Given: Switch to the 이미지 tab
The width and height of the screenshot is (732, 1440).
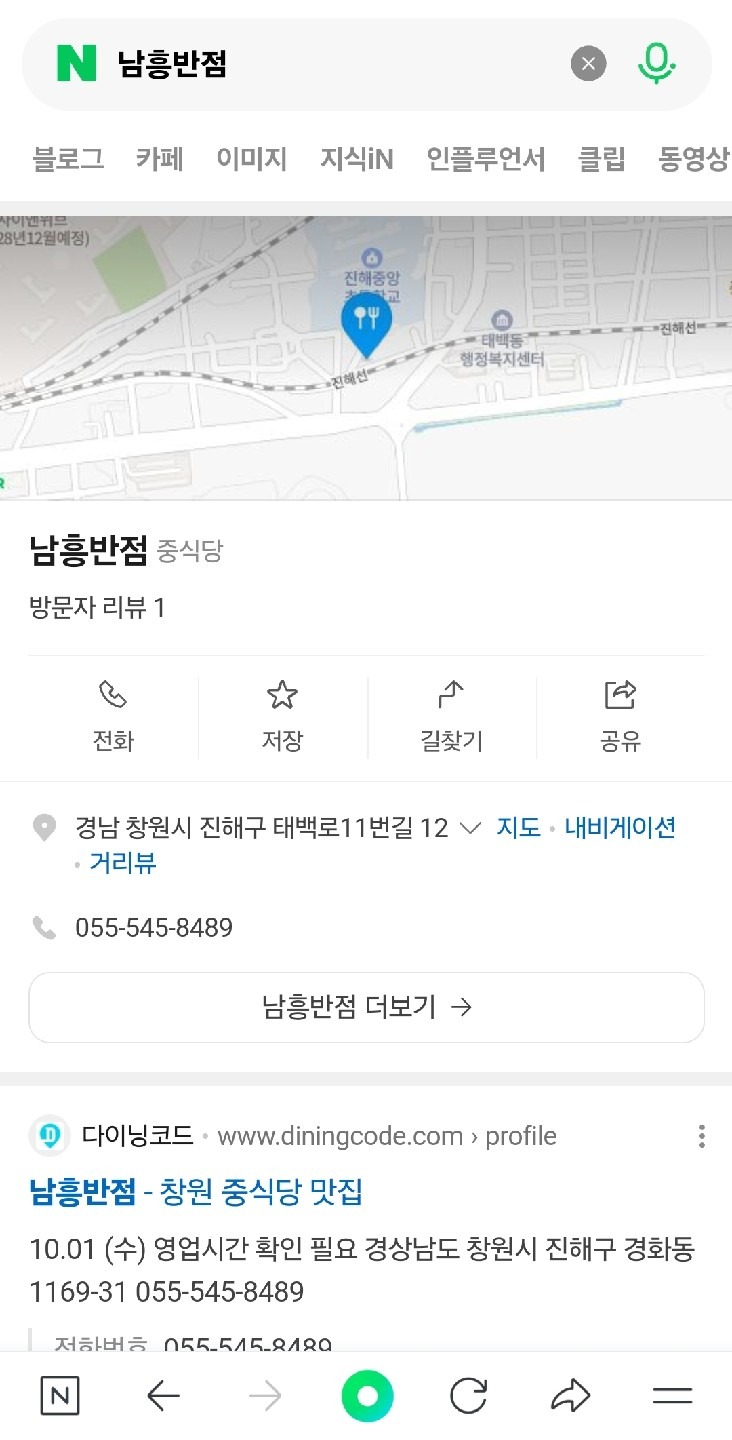Looking at the screenshot, I should tap(251, 159).
